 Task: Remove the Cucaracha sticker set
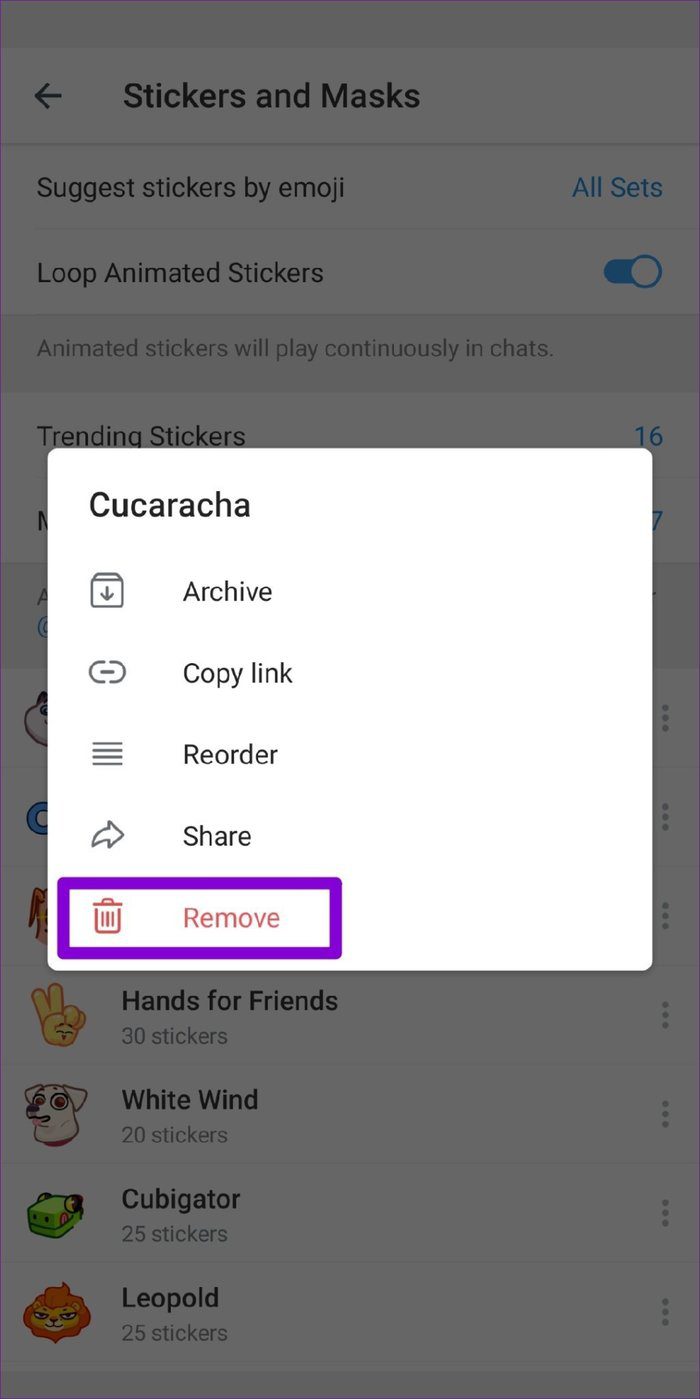click(350, 918)
